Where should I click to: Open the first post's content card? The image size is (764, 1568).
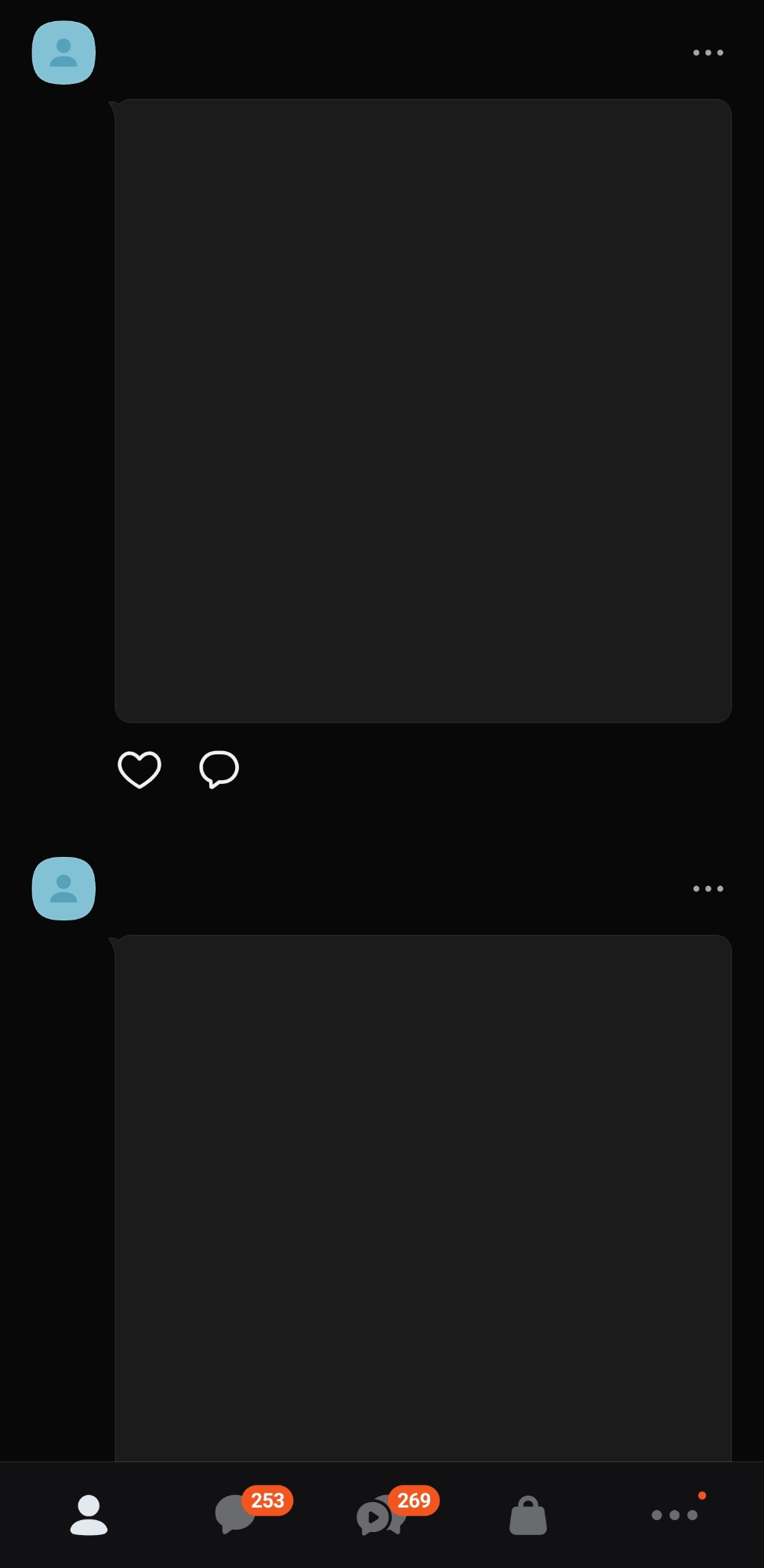click(x=423, y=410)
